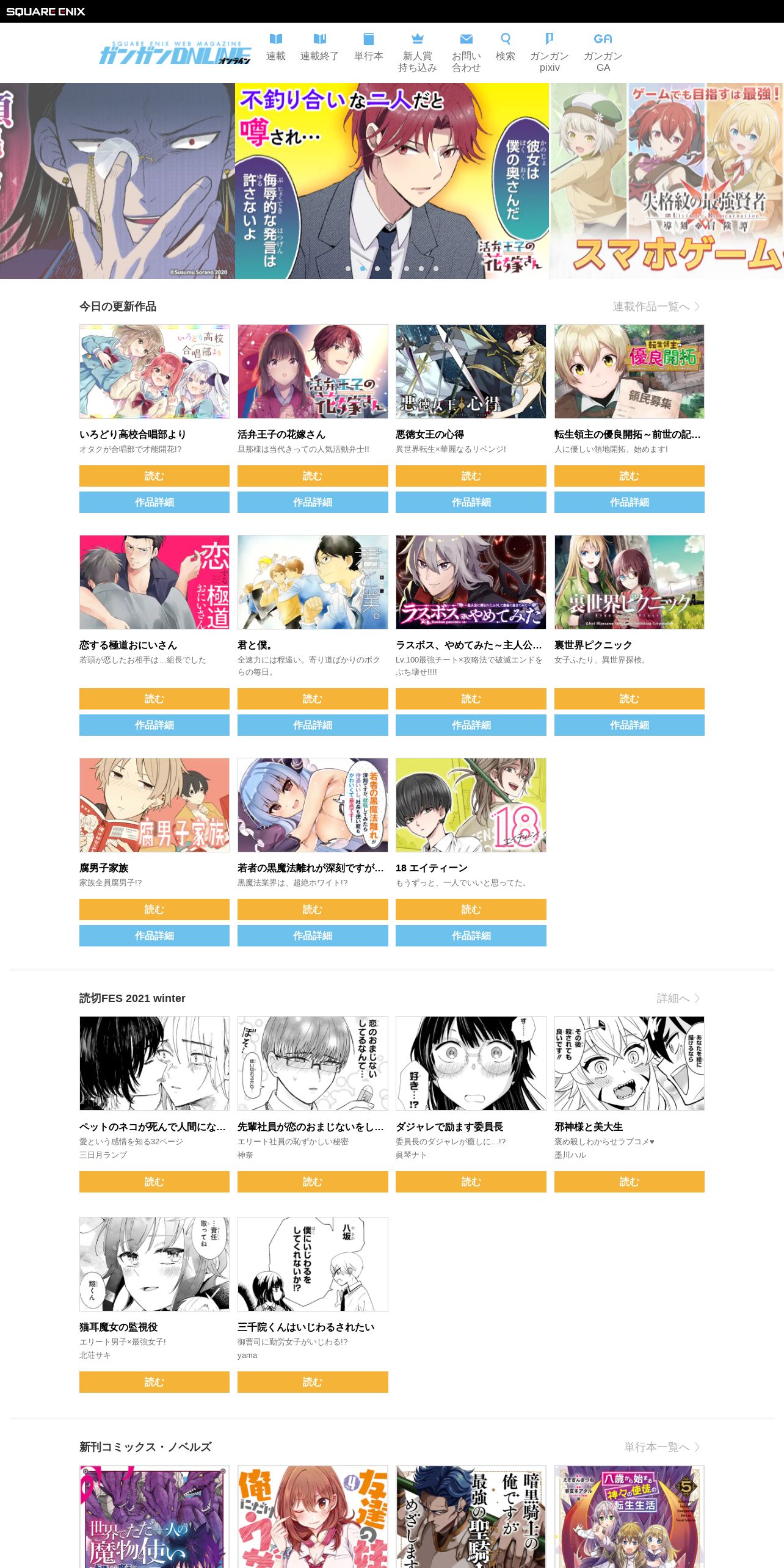Open 猫耳魔女の監視役 thumbnail
This screenshot has width=784, height=1568.
(154, 1264)
